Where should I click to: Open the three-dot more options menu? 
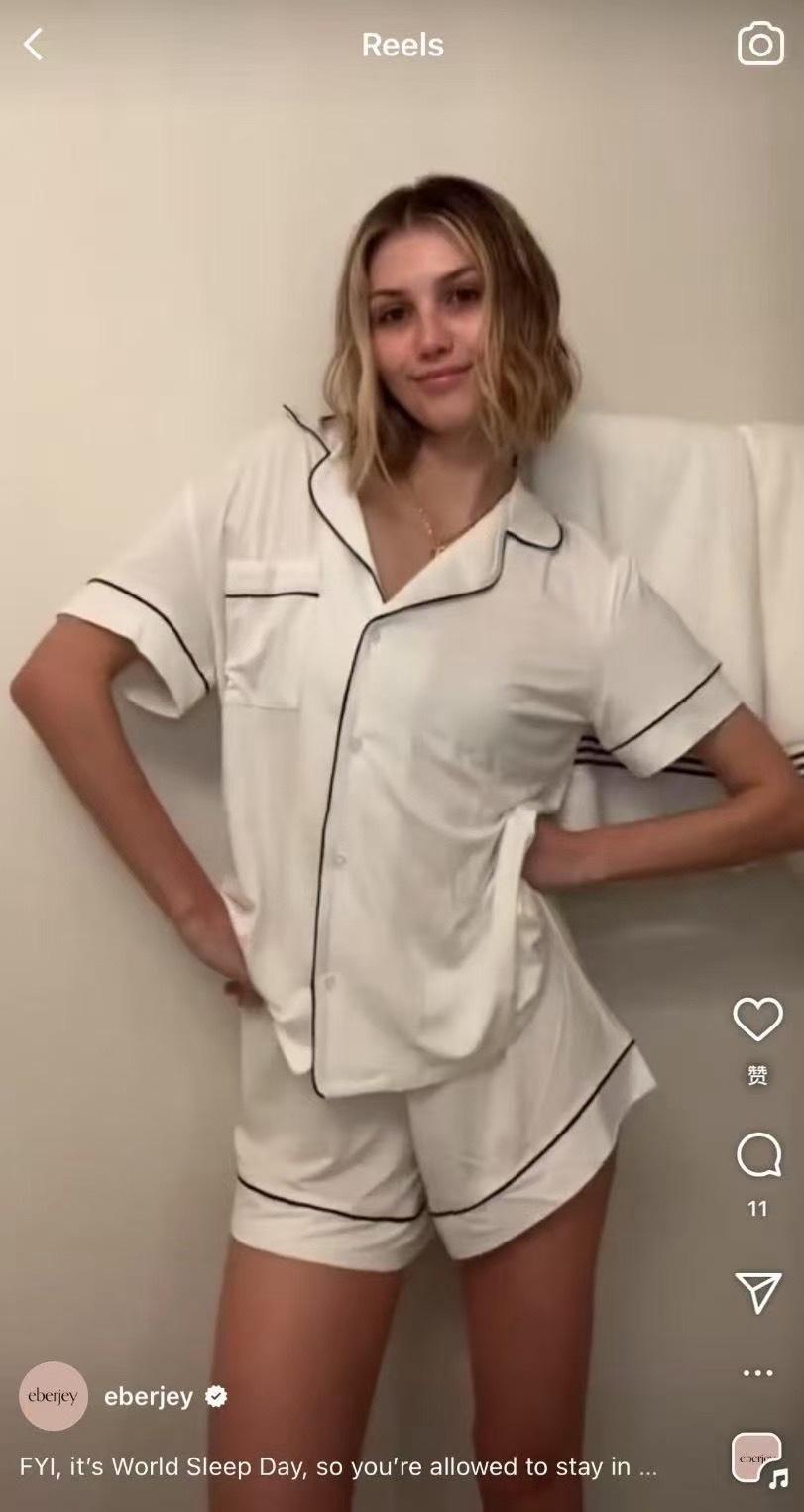[757, 1373]
